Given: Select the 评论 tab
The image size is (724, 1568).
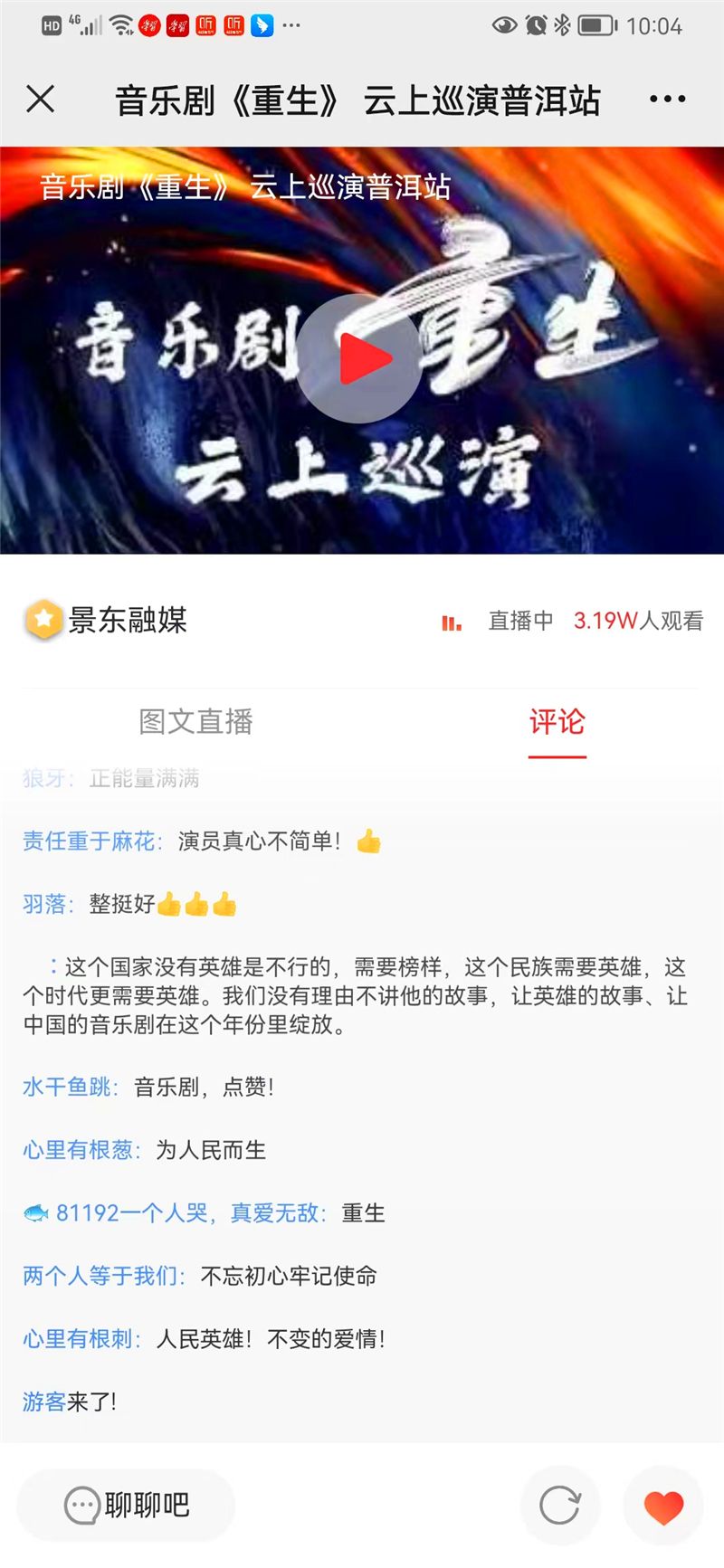Looking at the screenshot, I should click(x=557, y=721).
